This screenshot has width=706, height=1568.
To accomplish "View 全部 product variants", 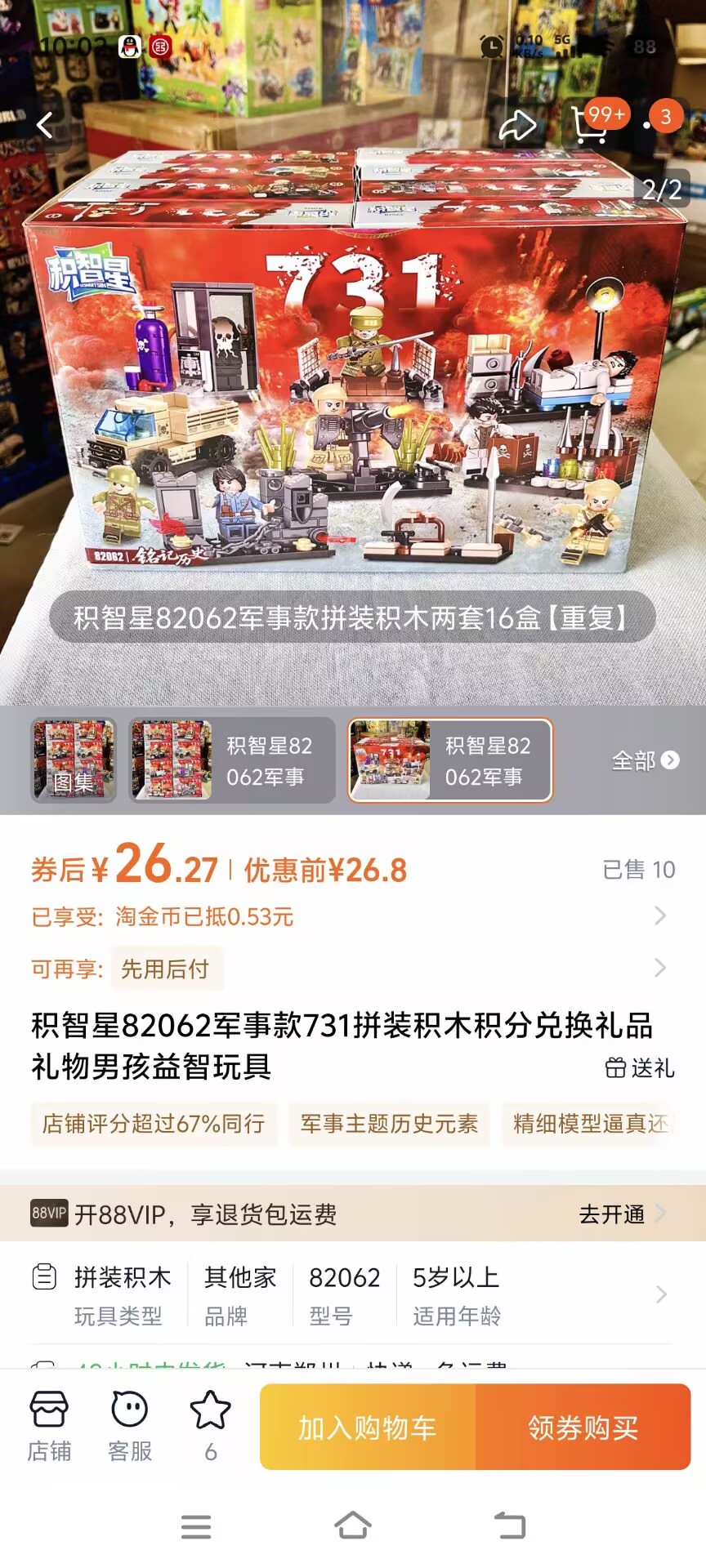I will tap(645, 760).
